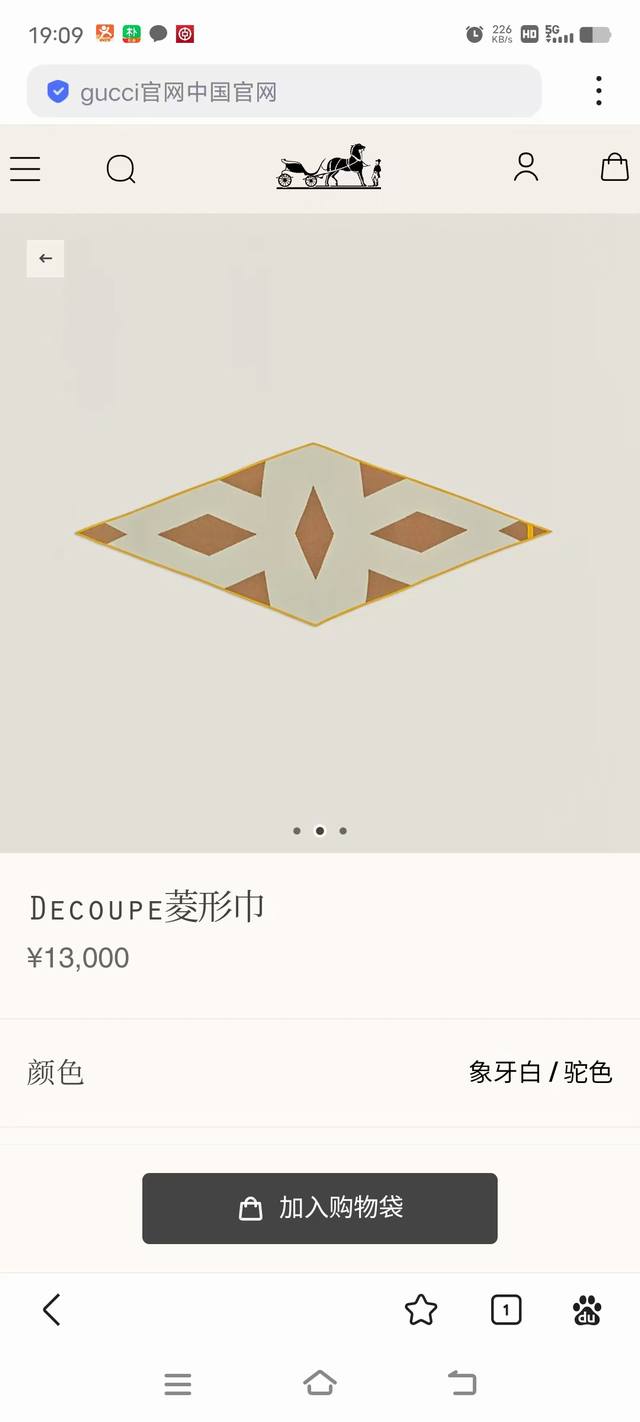View the shopping bag
Viewport: 640px width, 1422px height.
[614, 167]
